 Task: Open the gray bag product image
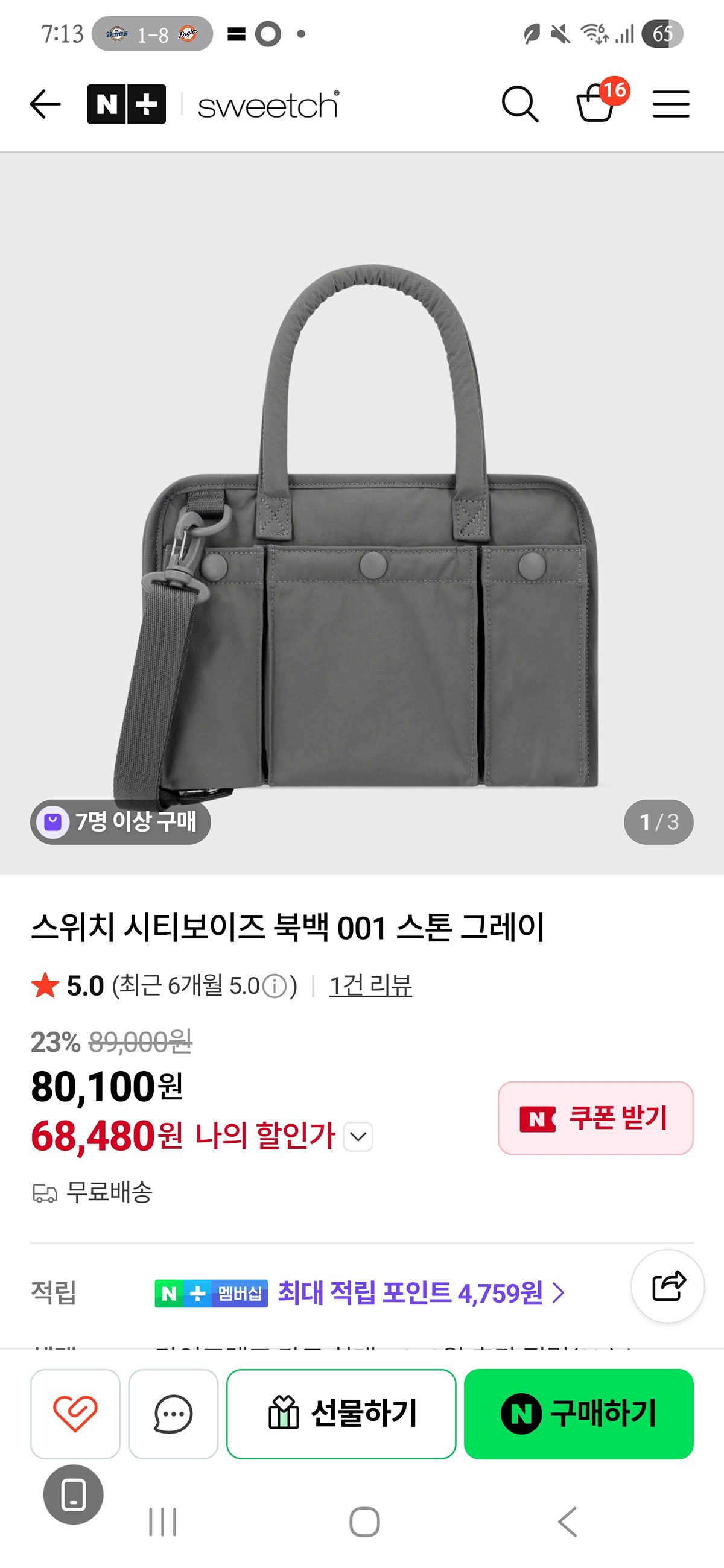coord(361,513)
